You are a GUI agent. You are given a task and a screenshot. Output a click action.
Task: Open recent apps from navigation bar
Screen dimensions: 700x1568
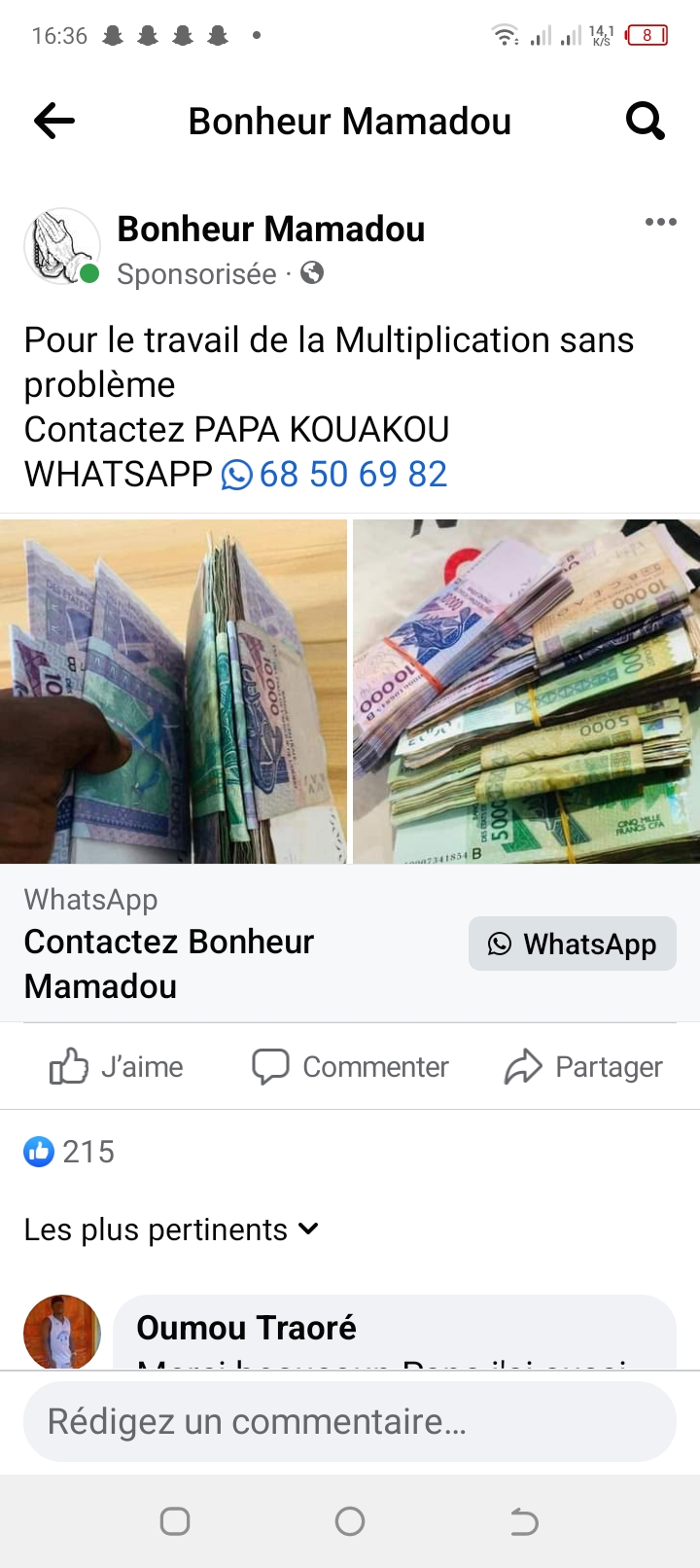(175, 1521)
